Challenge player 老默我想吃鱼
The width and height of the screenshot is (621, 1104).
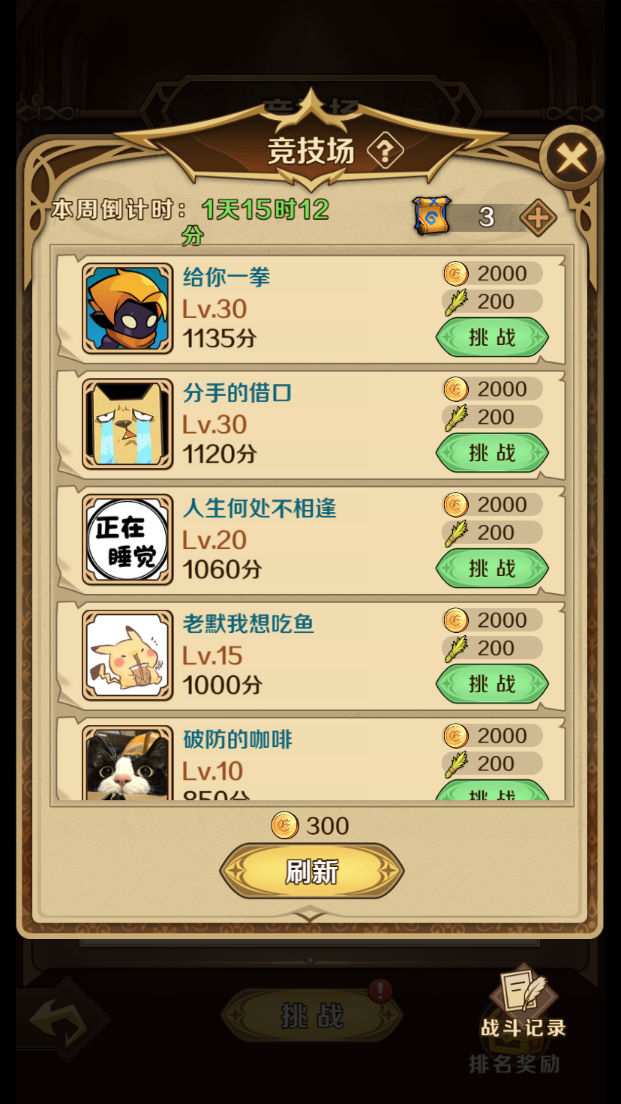[492, 684]
